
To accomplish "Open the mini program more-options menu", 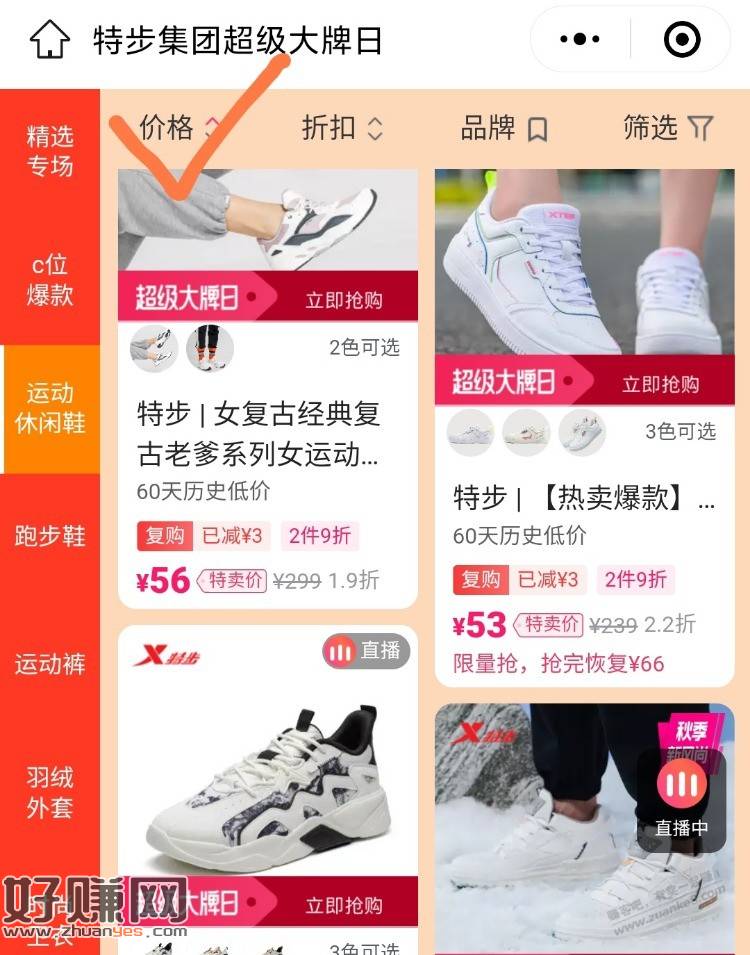I will point(580,40).
